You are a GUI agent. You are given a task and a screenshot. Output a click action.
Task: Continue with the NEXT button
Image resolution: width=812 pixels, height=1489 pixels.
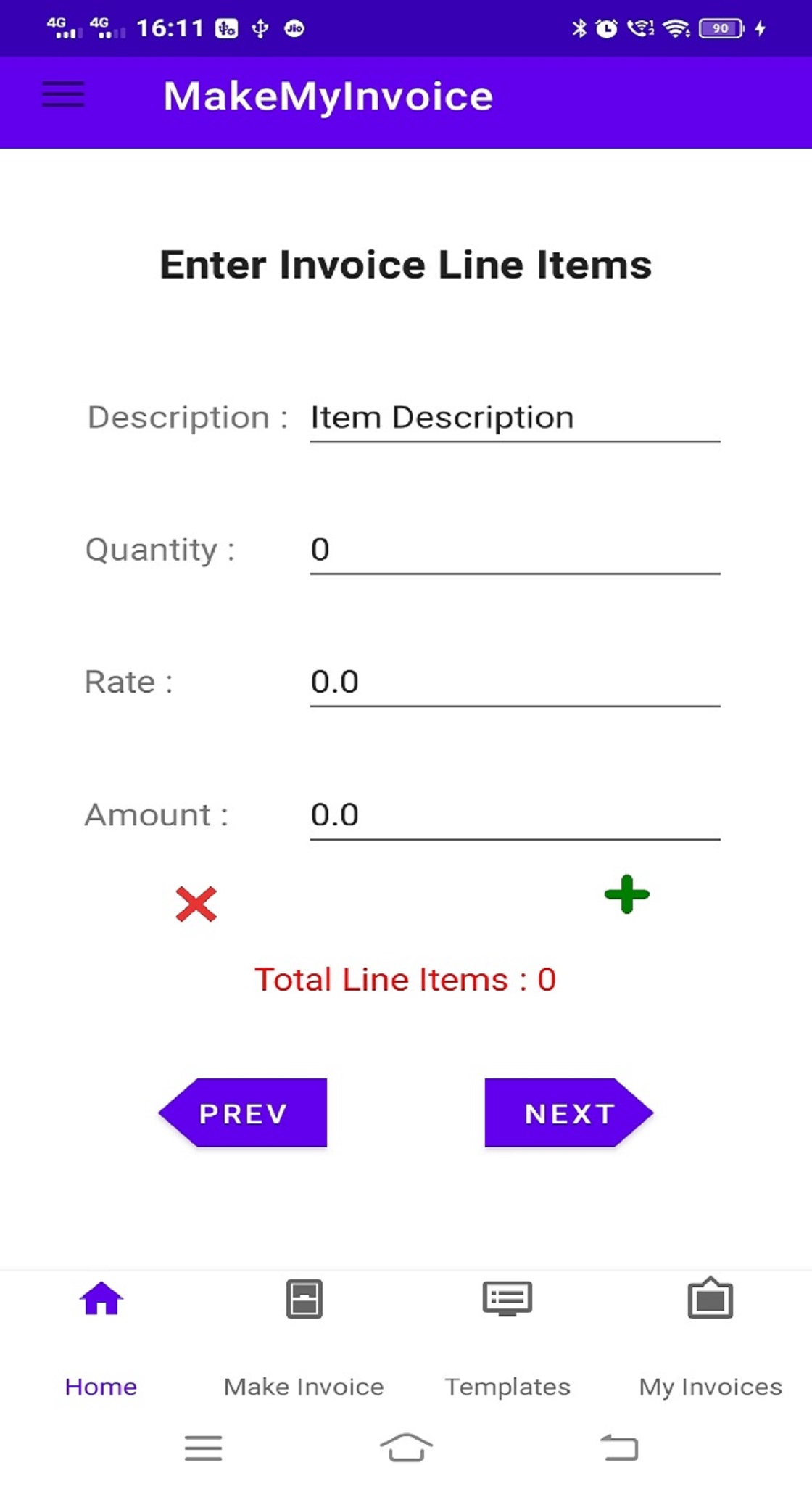pyautogui.click(x=569, y=1113)
